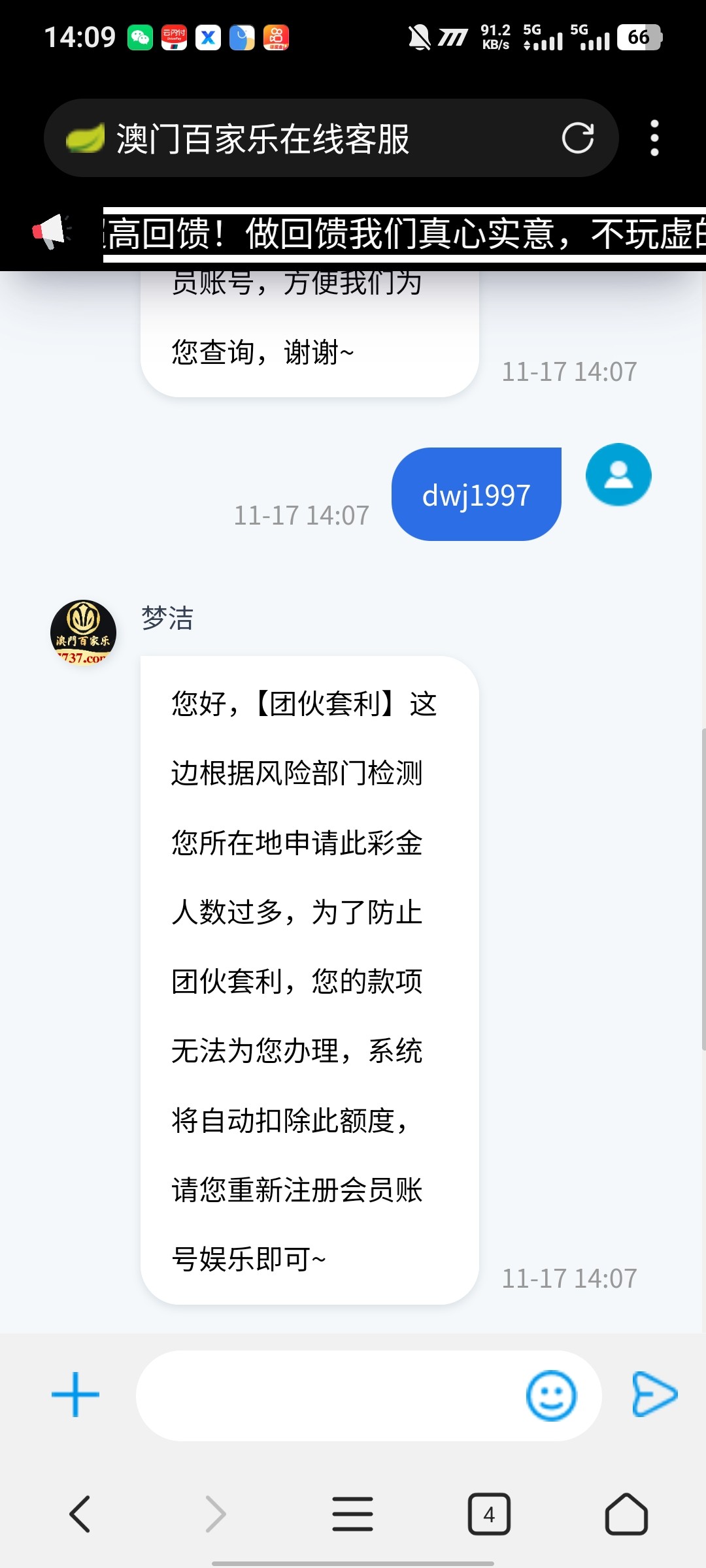Tap your blue person avatar
Image resolution: width=706 pixels, height=1568 pixels.
pyautogui.click(x=617, y=475)
